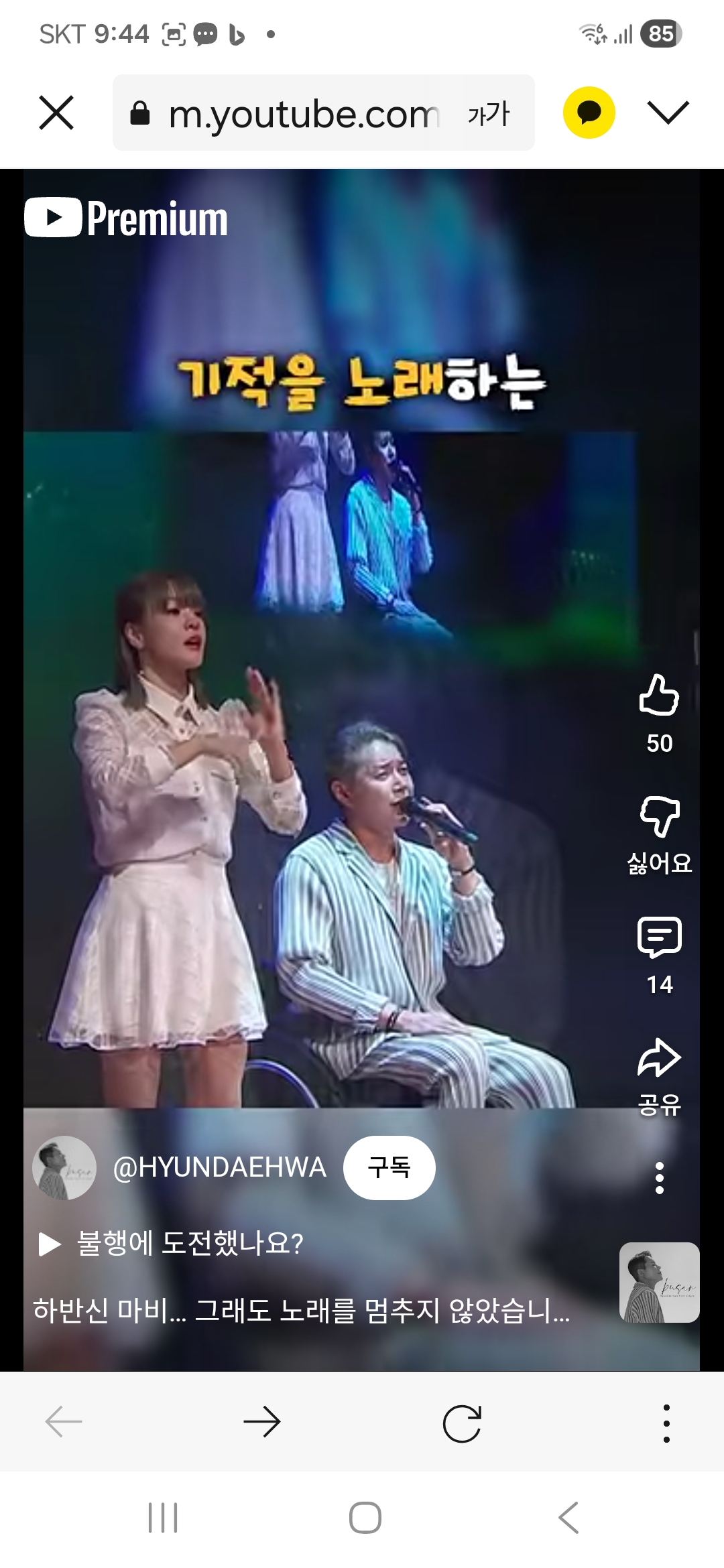Go to the phone's home screen
This screenshot has width=724, height=1568.
click(x=365, y=1518)
